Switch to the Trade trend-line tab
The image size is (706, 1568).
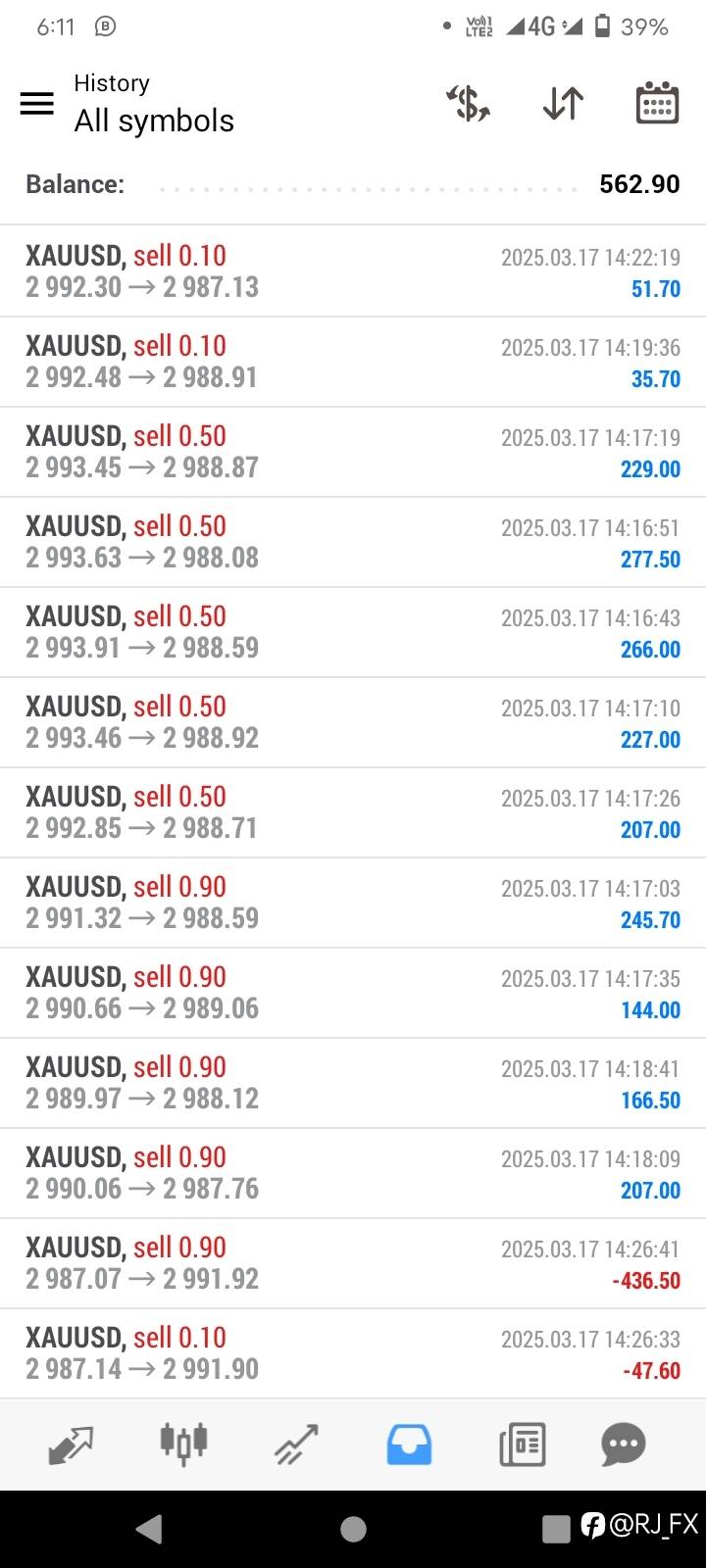[296, 1445]
